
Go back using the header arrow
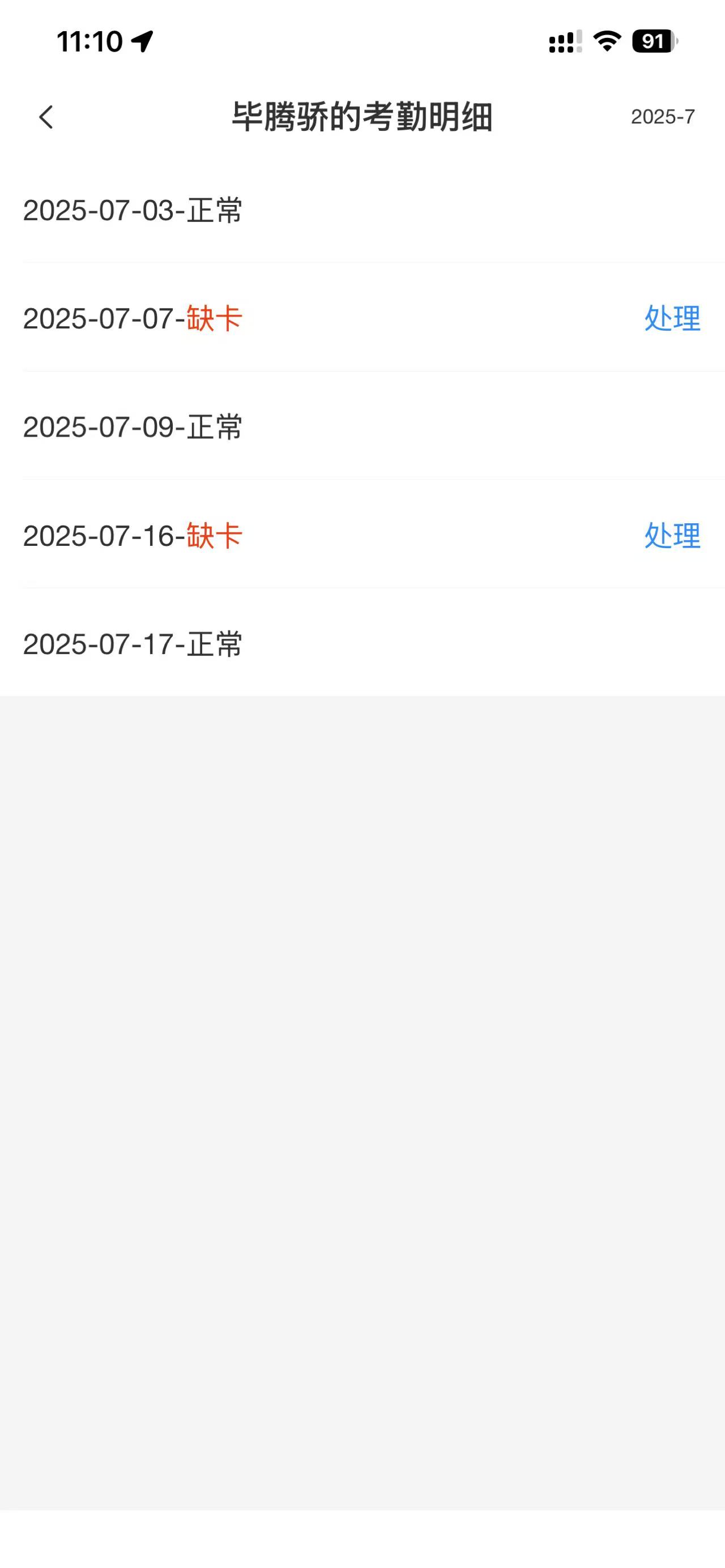tap(46, 117)
